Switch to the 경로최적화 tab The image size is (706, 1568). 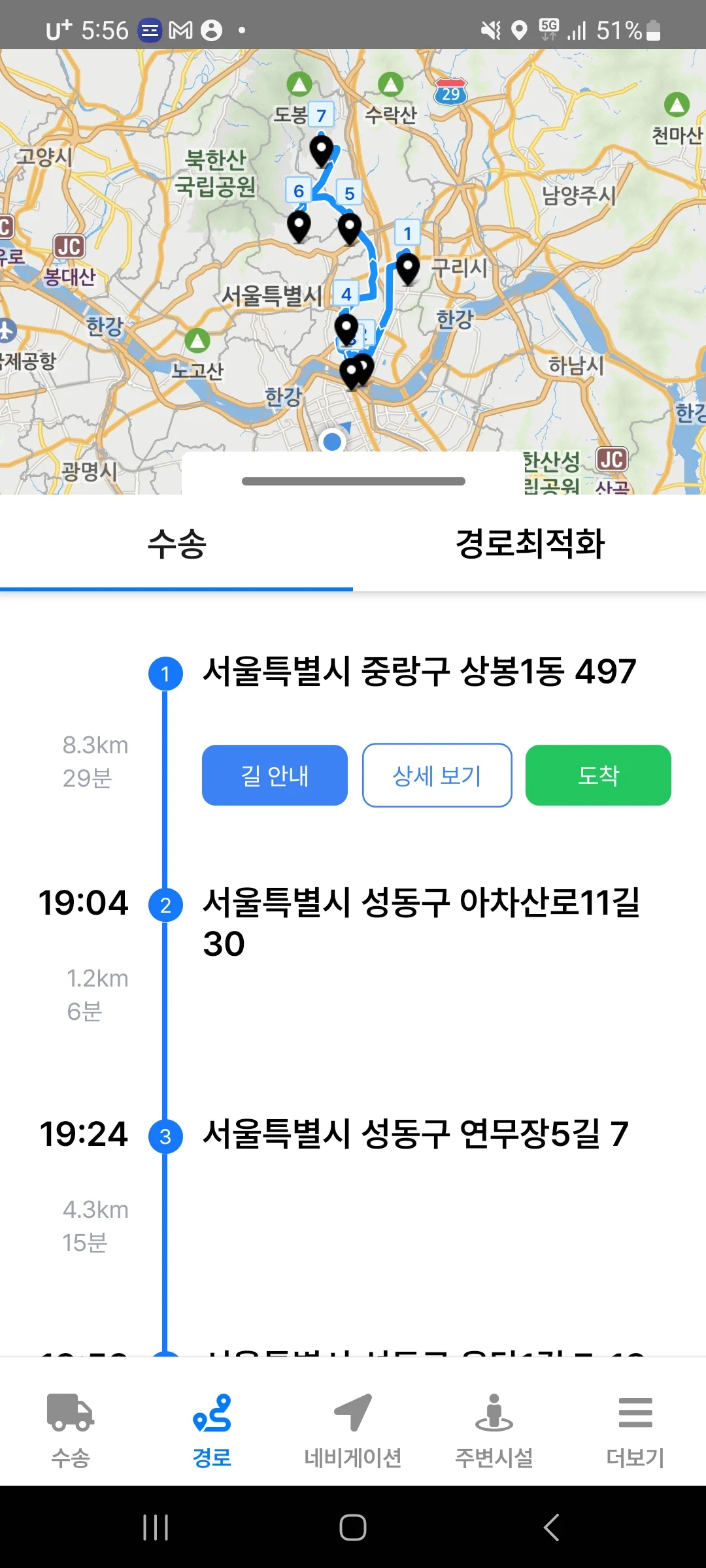coord(529,544)
